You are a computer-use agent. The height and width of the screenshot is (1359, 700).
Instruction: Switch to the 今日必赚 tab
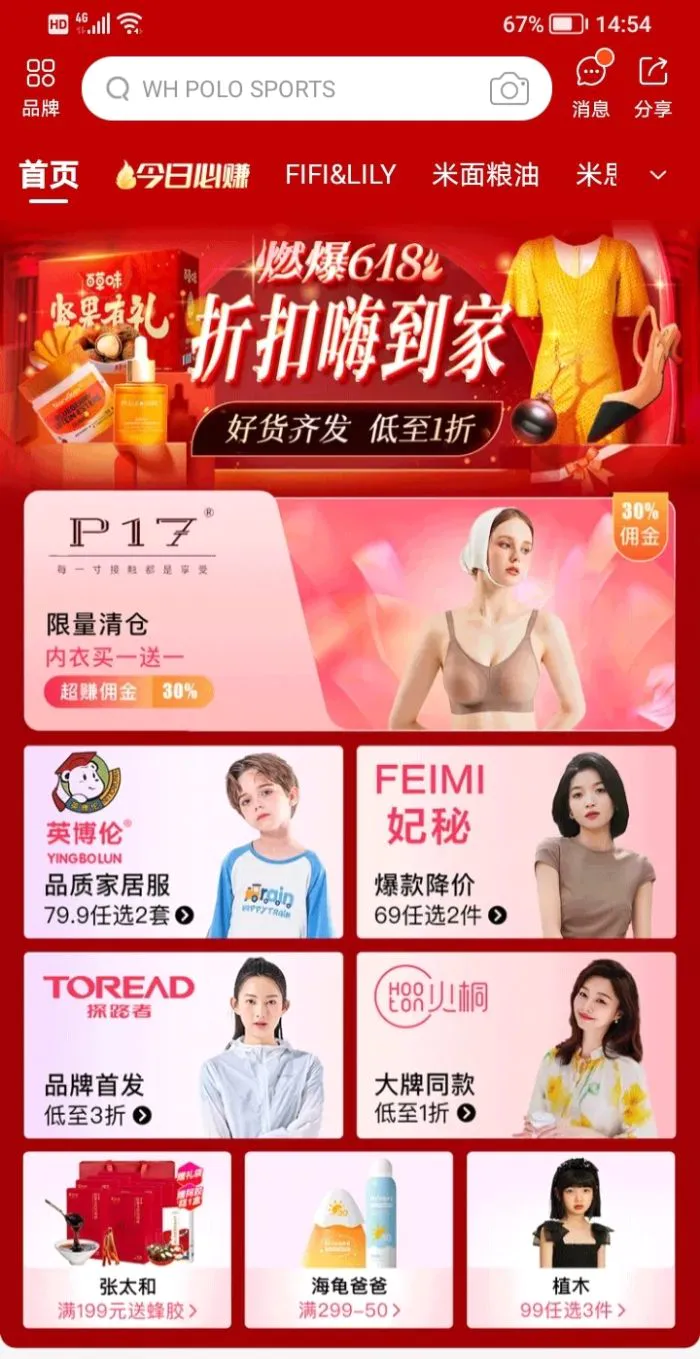tap(183, 175)
